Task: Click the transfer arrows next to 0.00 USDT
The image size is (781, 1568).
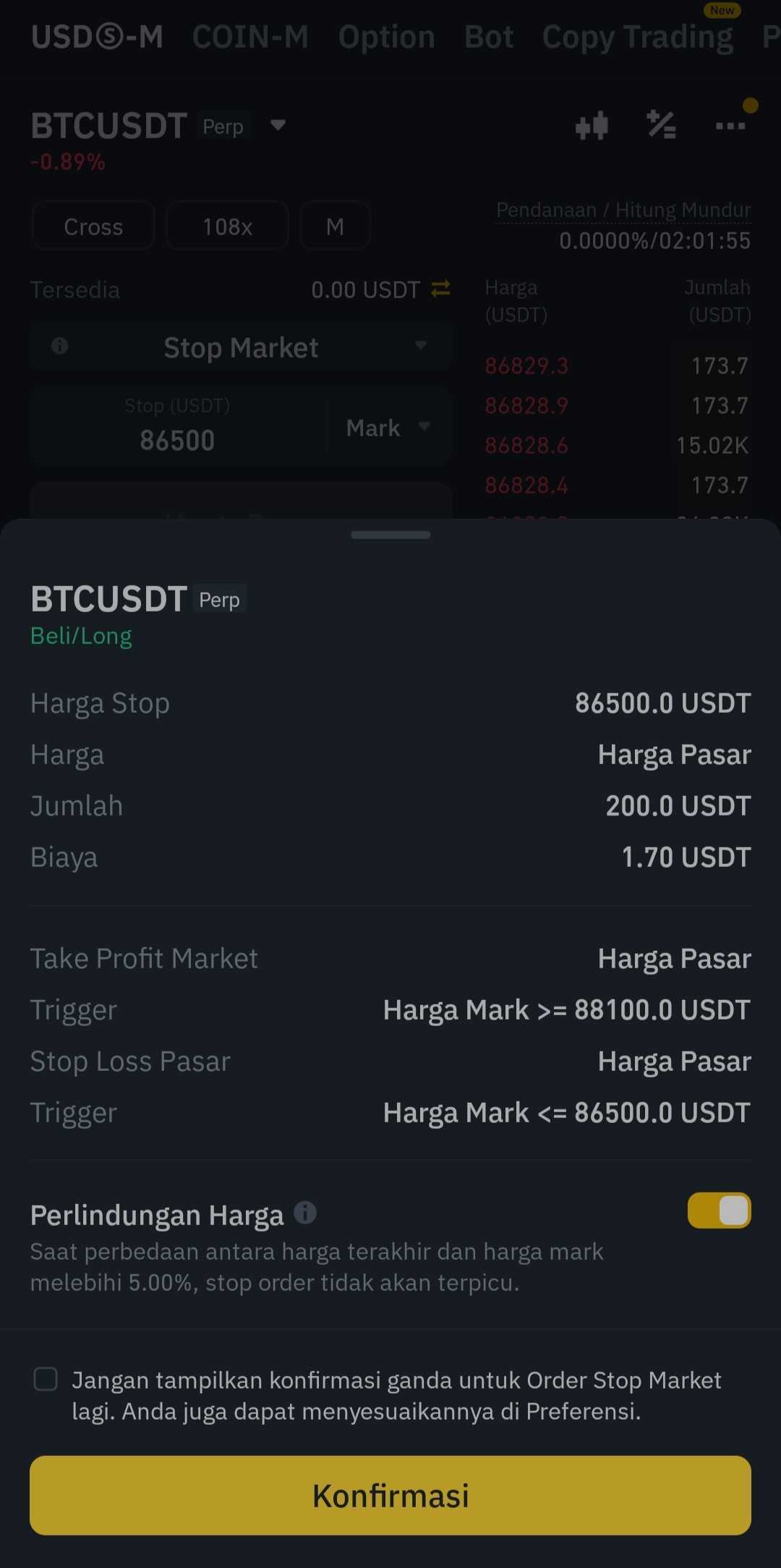Action: click(440, 289)
